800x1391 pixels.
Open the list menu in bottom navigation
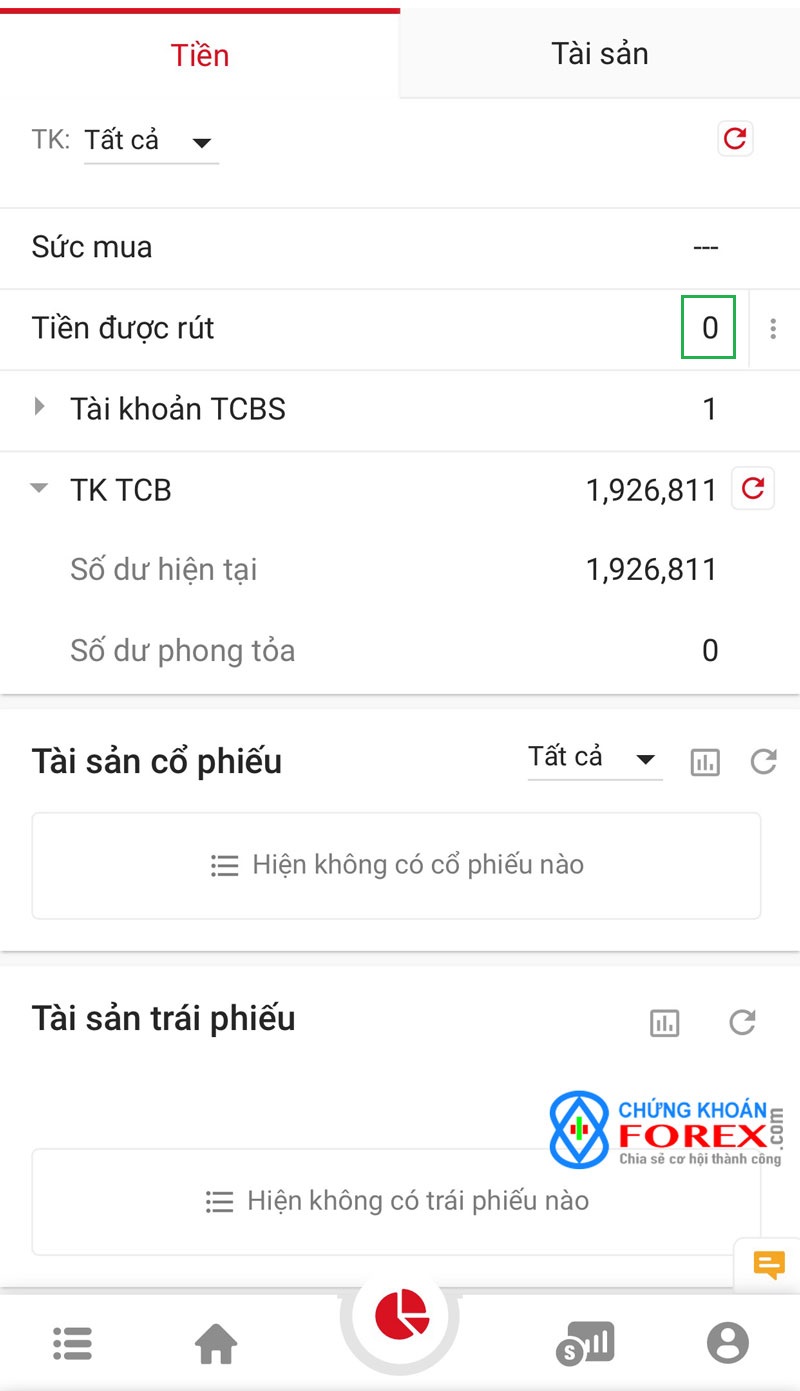tap(72, 1343)
